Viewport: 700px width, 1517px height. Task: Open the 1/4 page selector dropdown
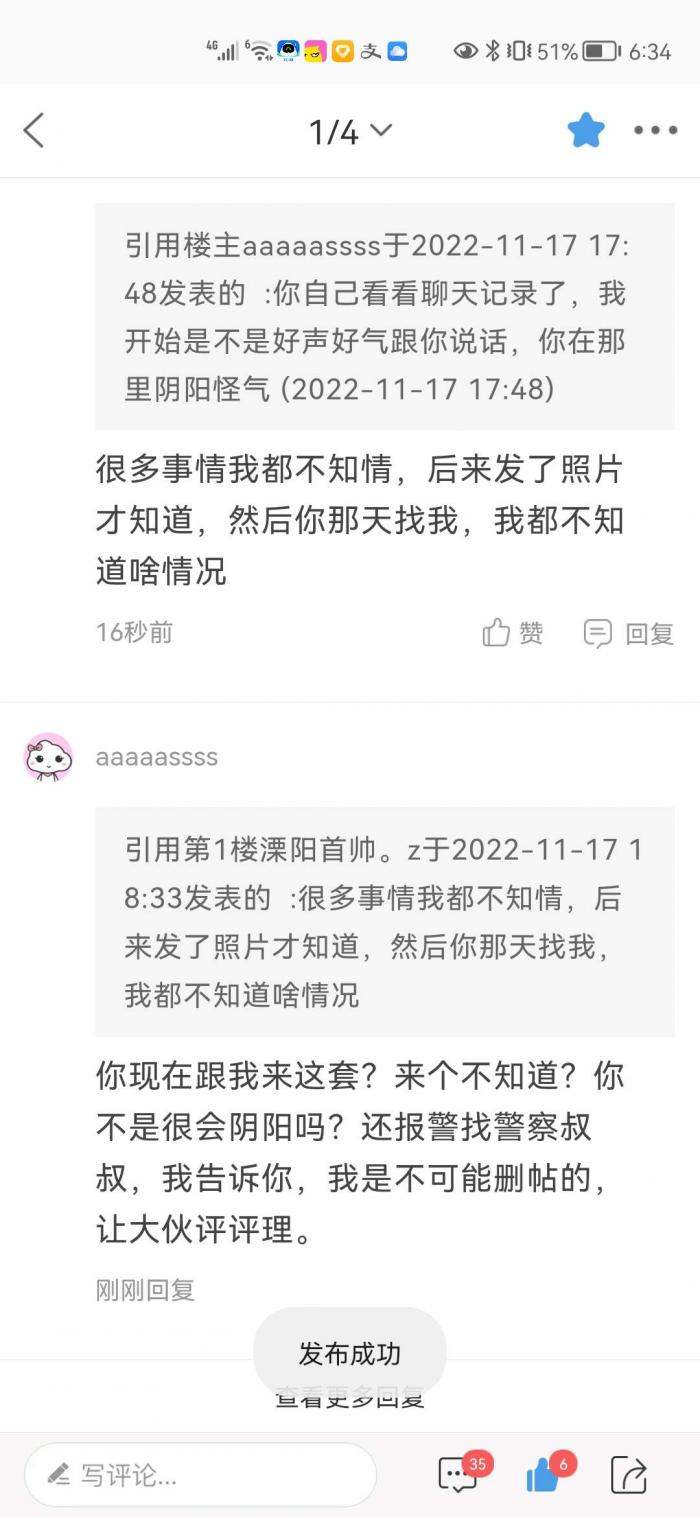click(350, 131)
